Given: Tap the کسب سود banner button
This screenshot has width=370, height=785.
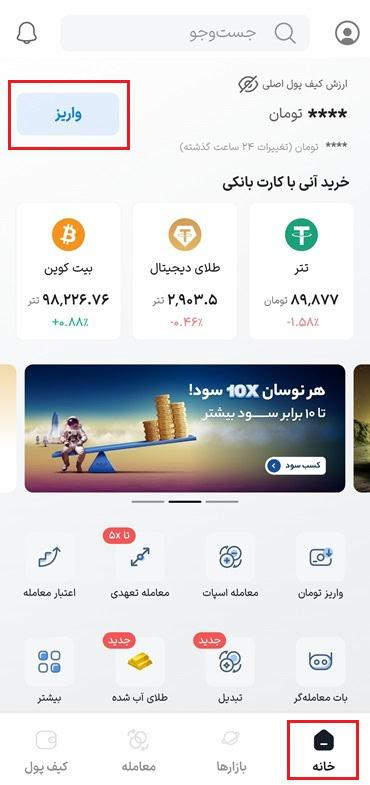Looking at the screenshot, I should pos(295,466).
